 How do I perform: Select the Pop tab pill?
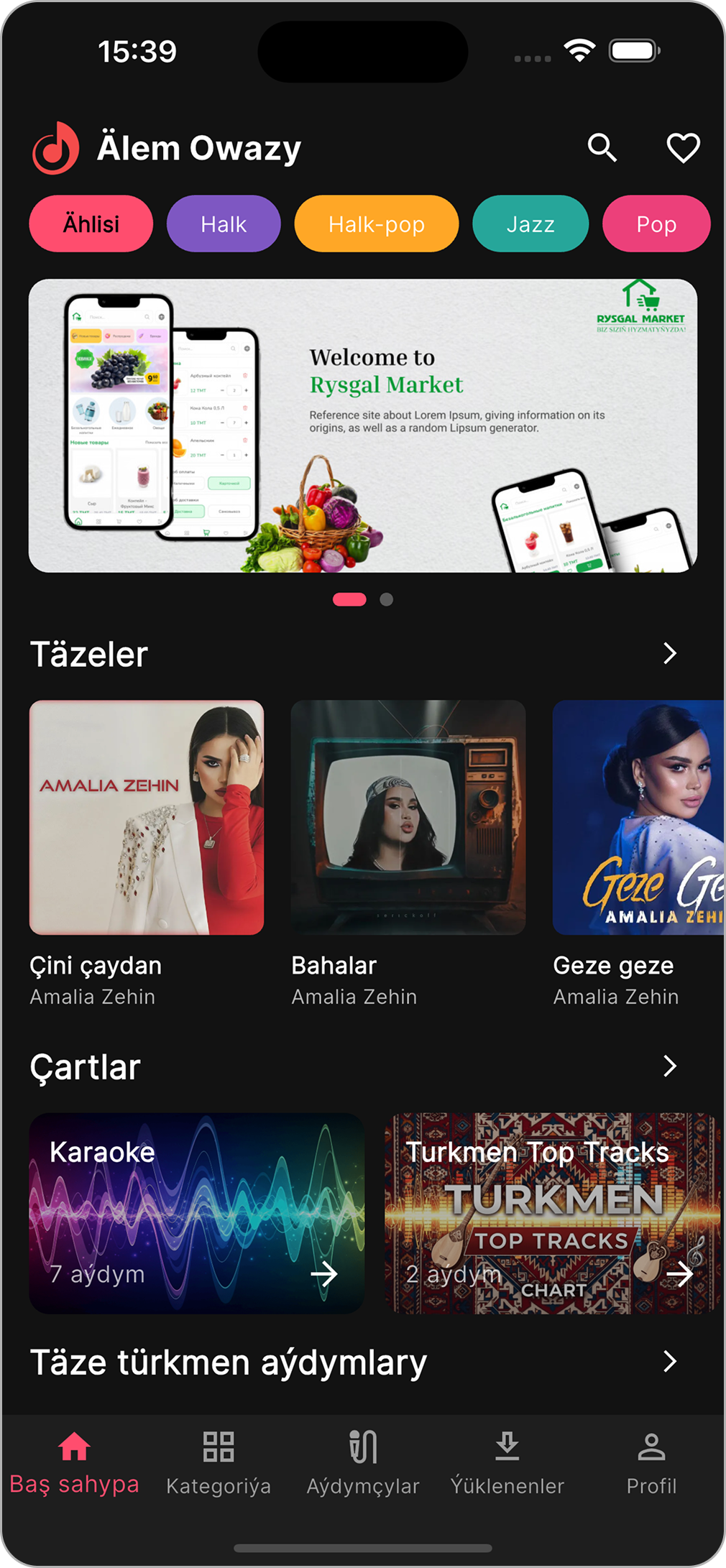[x=656, y=223]
